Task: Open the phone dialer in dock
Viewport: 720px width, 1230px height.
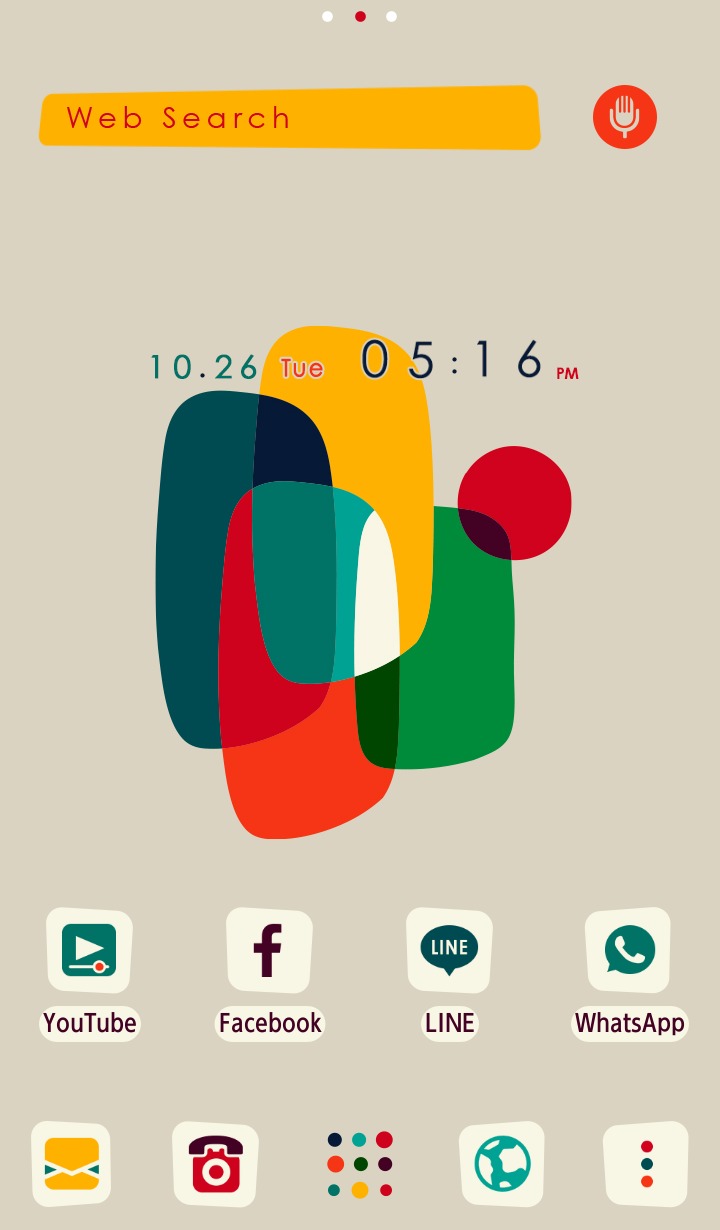Action: (215, 1164)
